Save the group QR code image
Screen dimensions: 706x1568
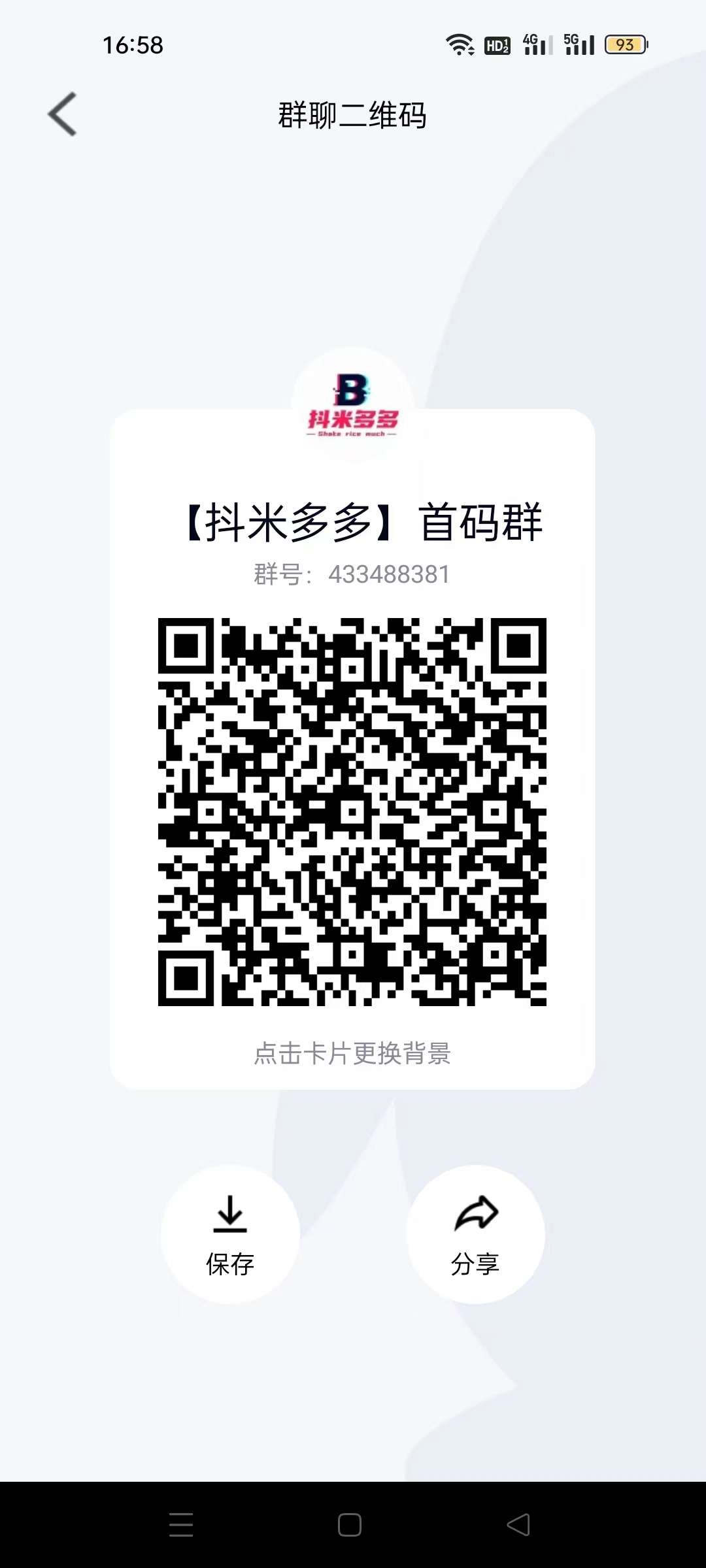[x=230, y=1234]
